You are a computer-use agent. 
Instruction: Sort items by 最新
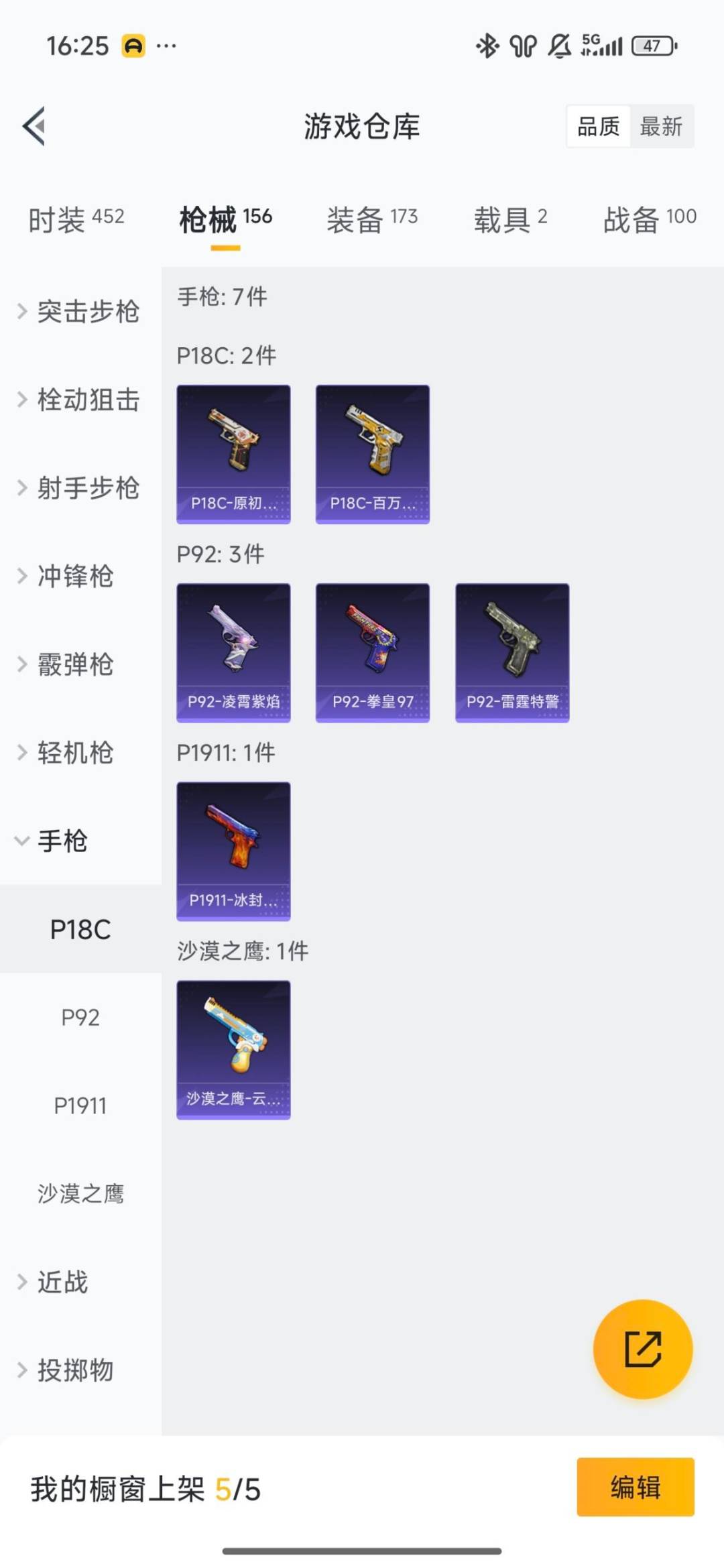[660, 126]
